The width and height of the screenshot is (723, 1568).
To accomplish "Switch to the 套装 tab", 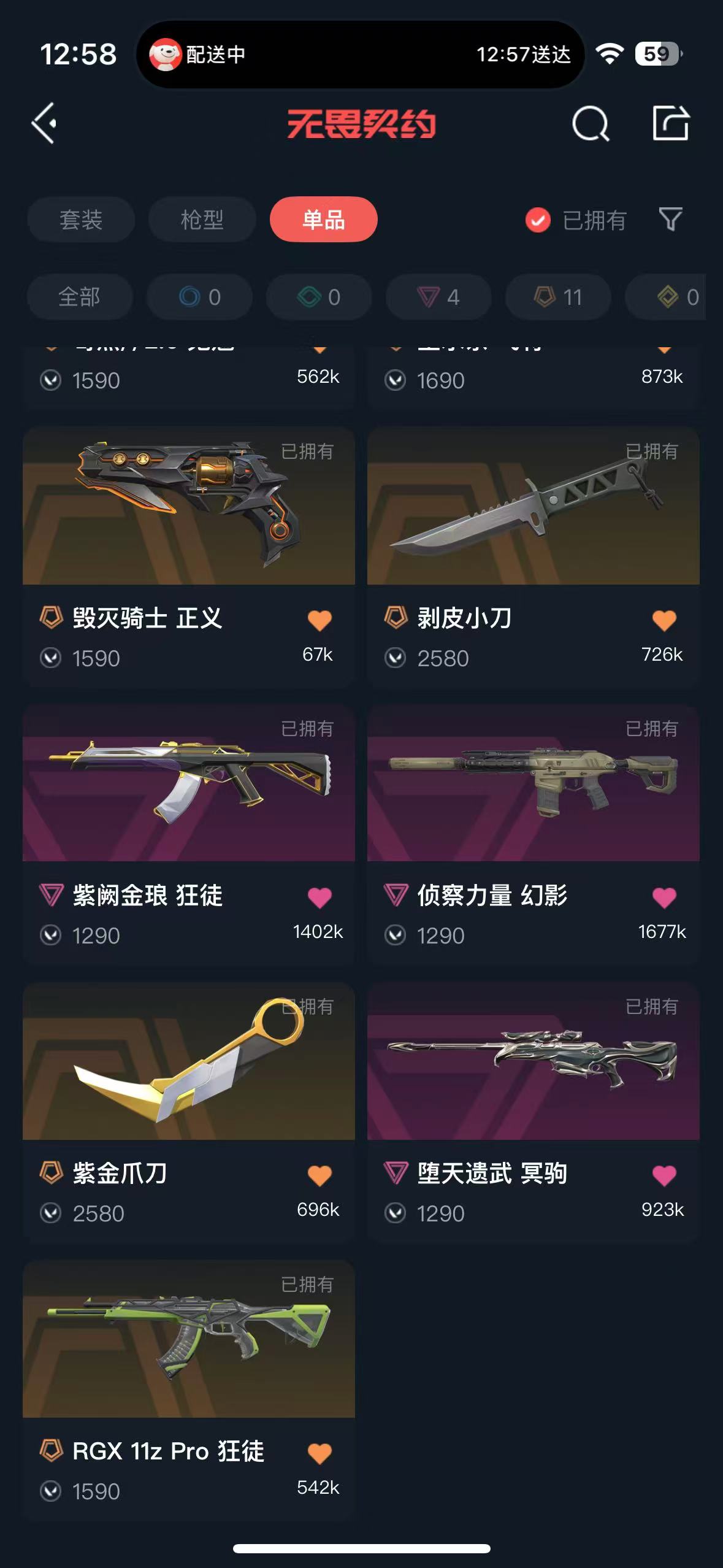I will 81,220.
